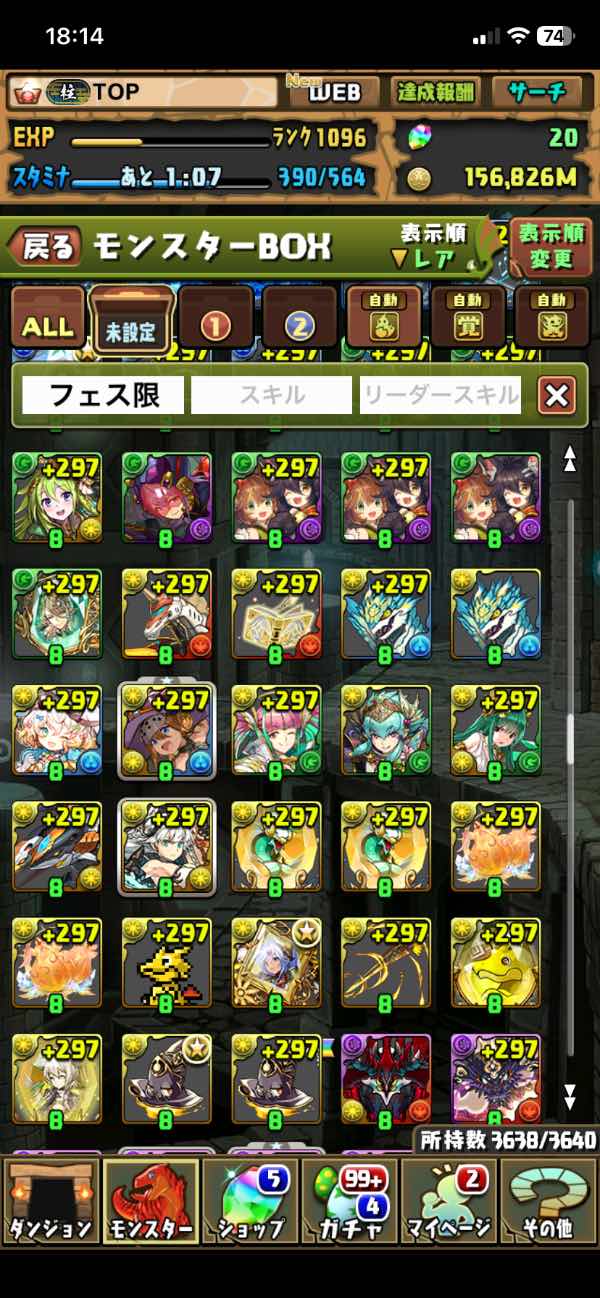Tap the 戻る back button
The height and width of the screenshot is (1298, 600).
tap(48, 247)
